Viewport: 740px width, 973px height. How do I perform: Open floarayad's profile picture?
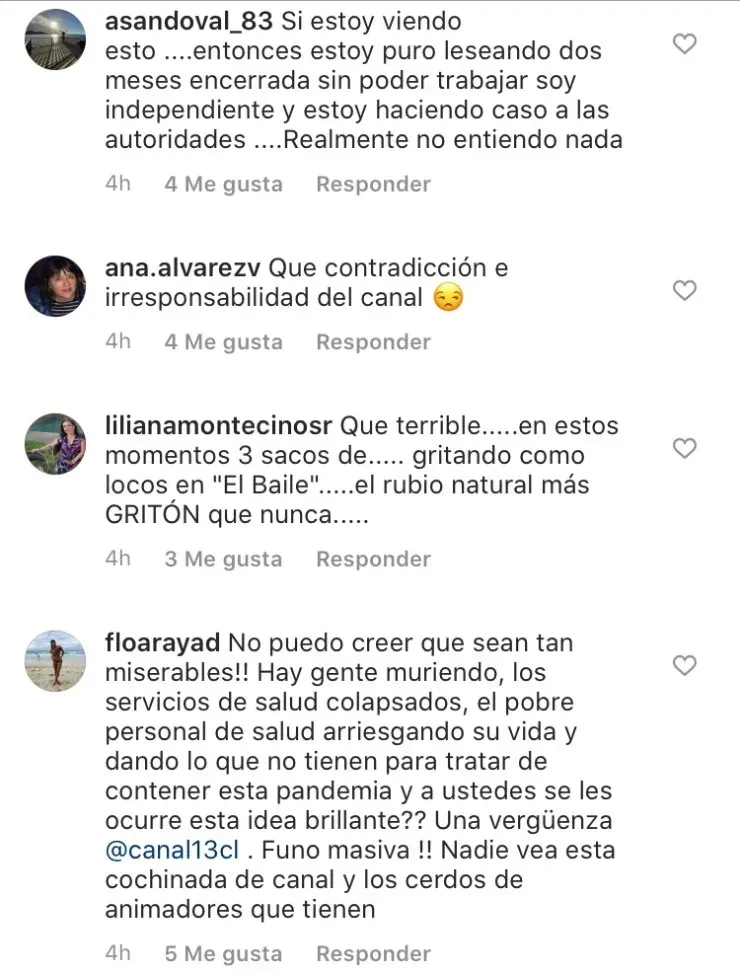pyautogui.click(x=54, y=660)
